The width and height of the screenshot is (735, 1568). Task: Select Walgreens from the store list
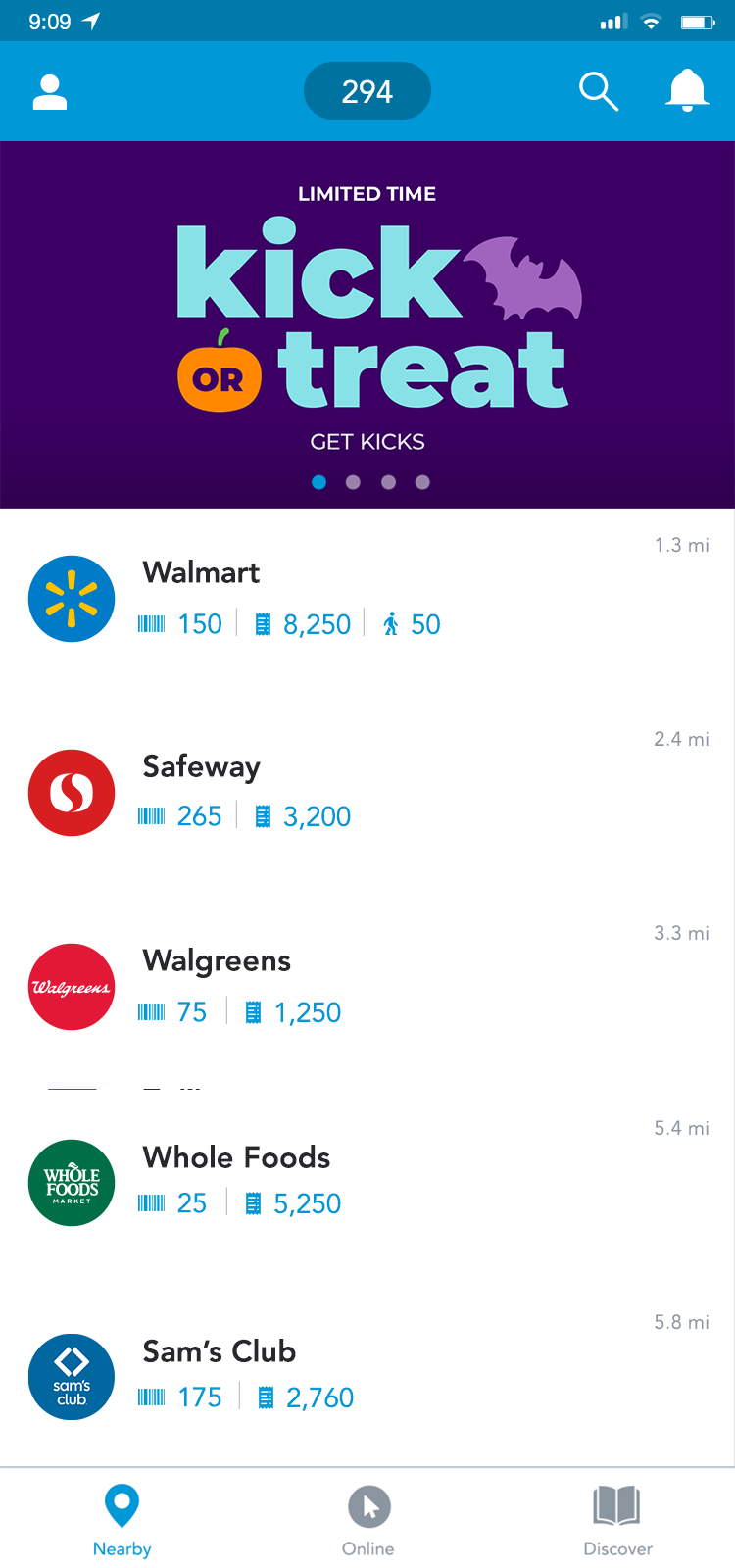pos(367,986)
